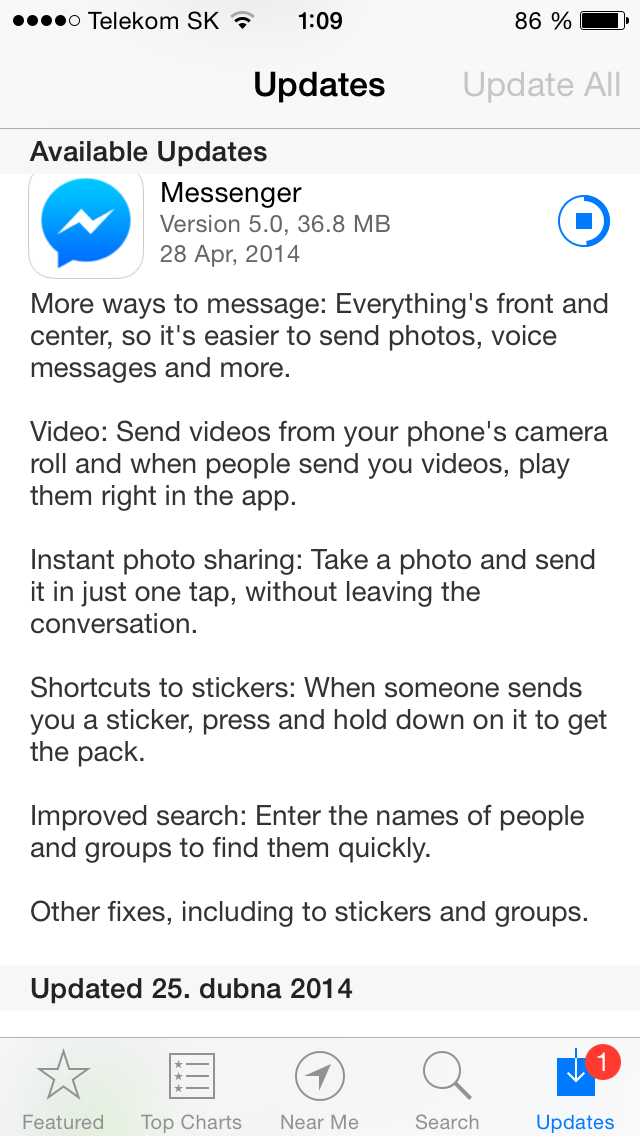Screen dimensions: 640x1136
Task: Stop the Messenger update download
Action: 583,222
